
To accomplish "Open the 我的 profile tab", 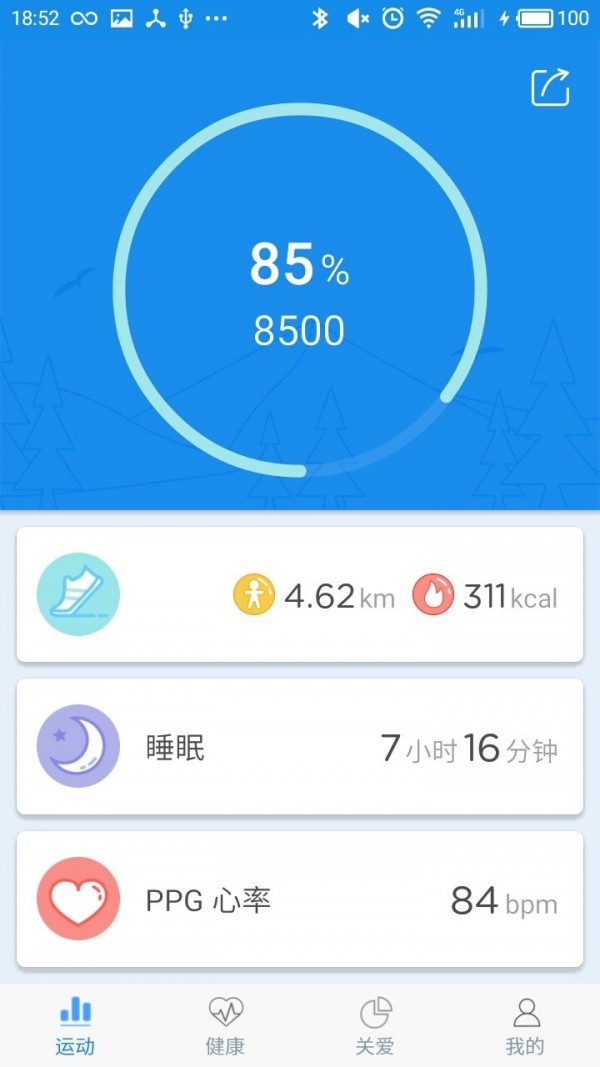I will coord(525,1026).
